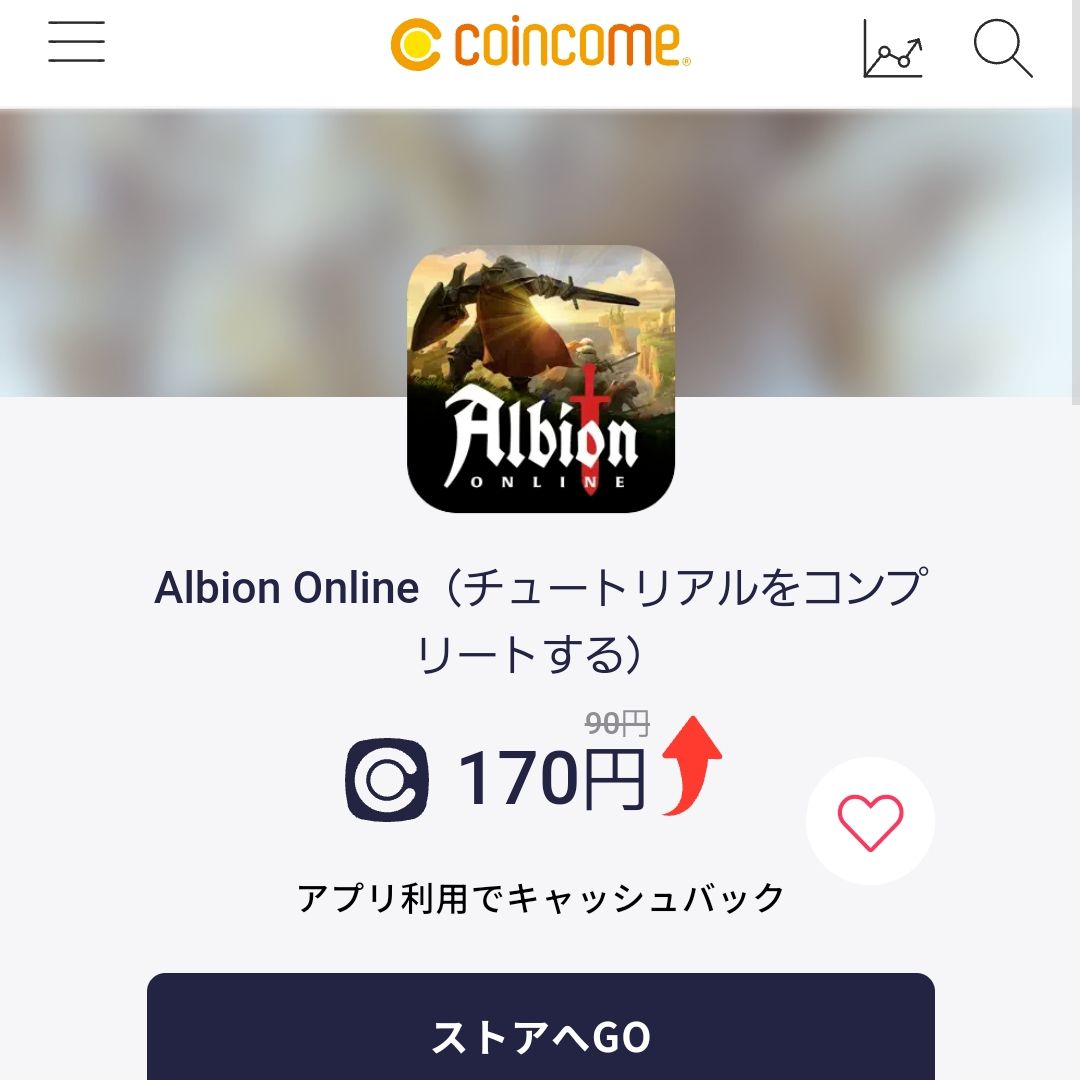Tap the ストアへGO button
1080x1080 pixels.
540,1035
